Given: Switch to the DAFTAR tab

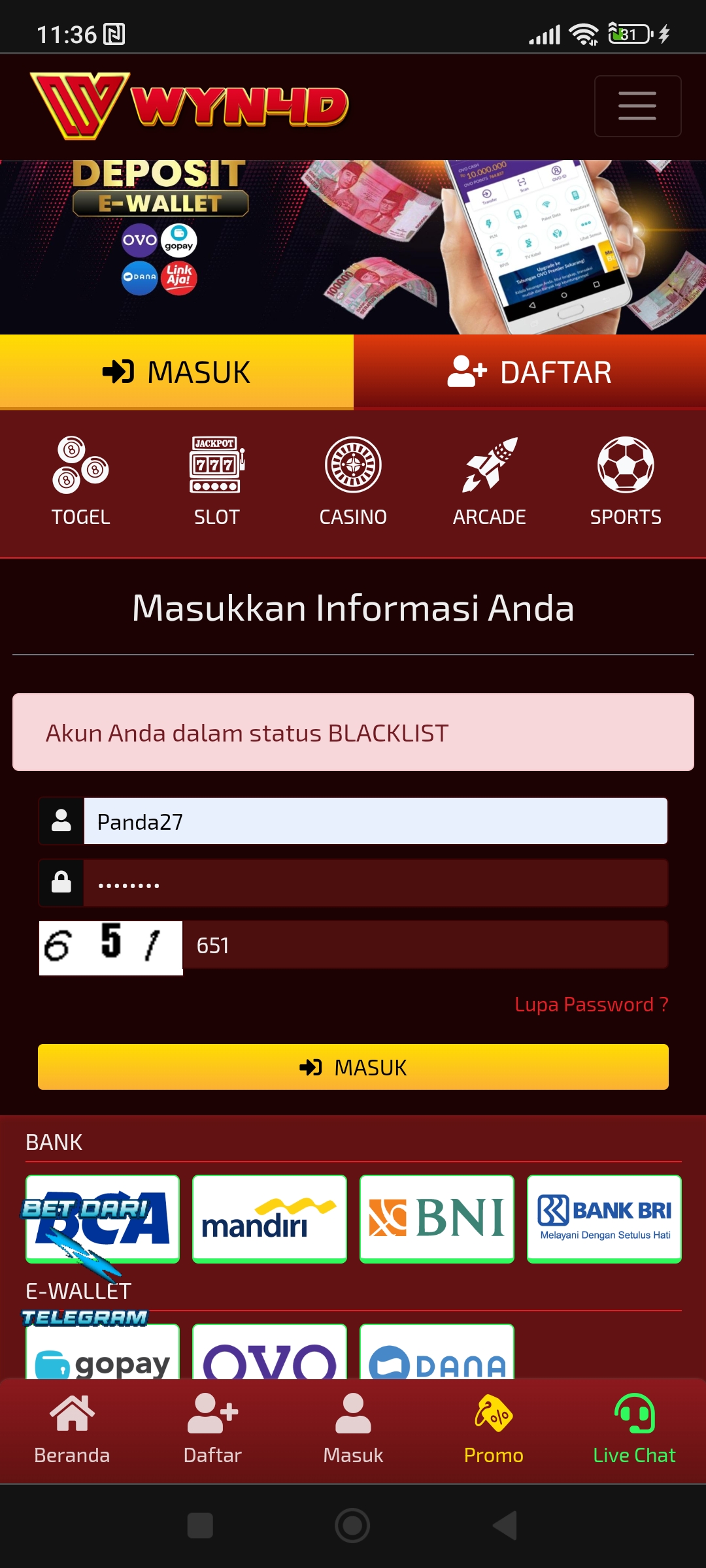Looking at the screenshot, I should tap(529, 372).
